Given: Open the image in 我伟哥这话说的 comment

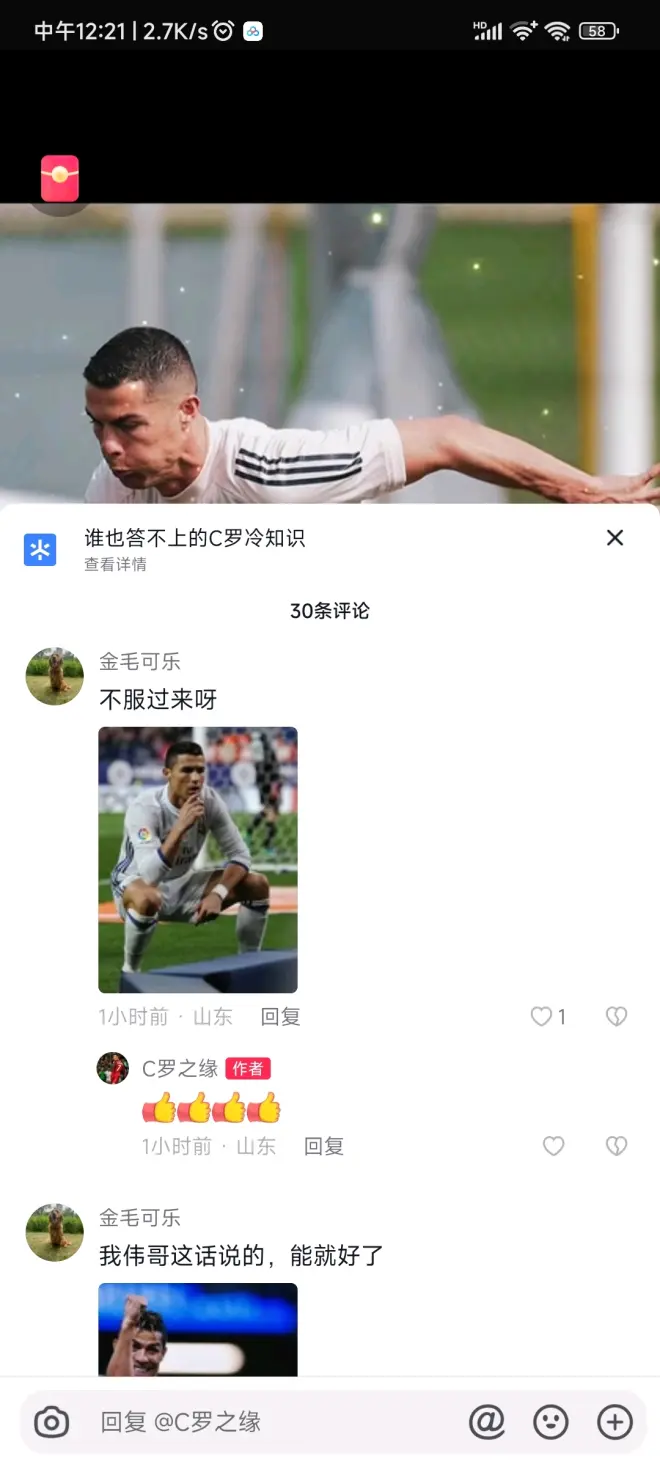Looking at the screenshot, I should click(x=198, y=1329).
